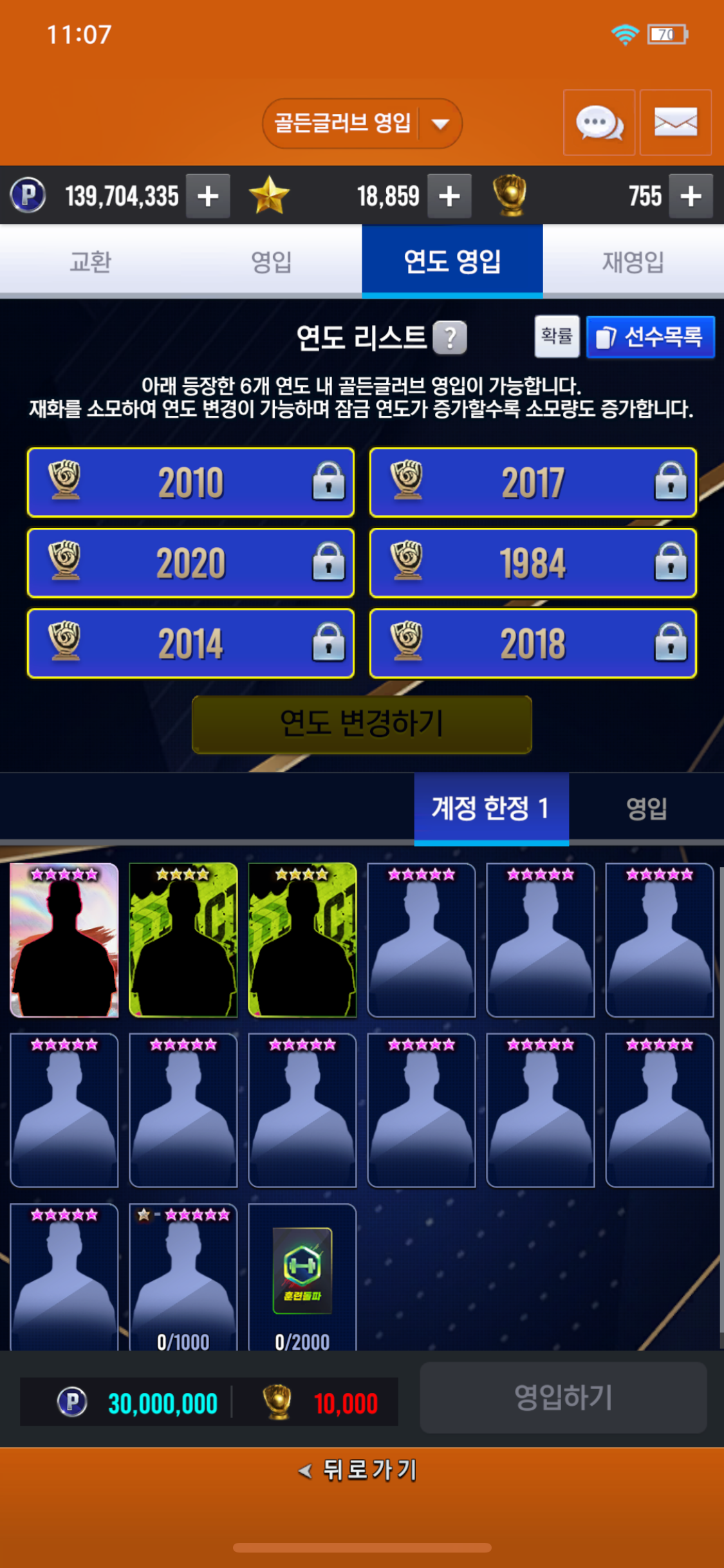Select the holographic five-star player card
Screen dimensions: 724x1568
[x=64, y=940]
